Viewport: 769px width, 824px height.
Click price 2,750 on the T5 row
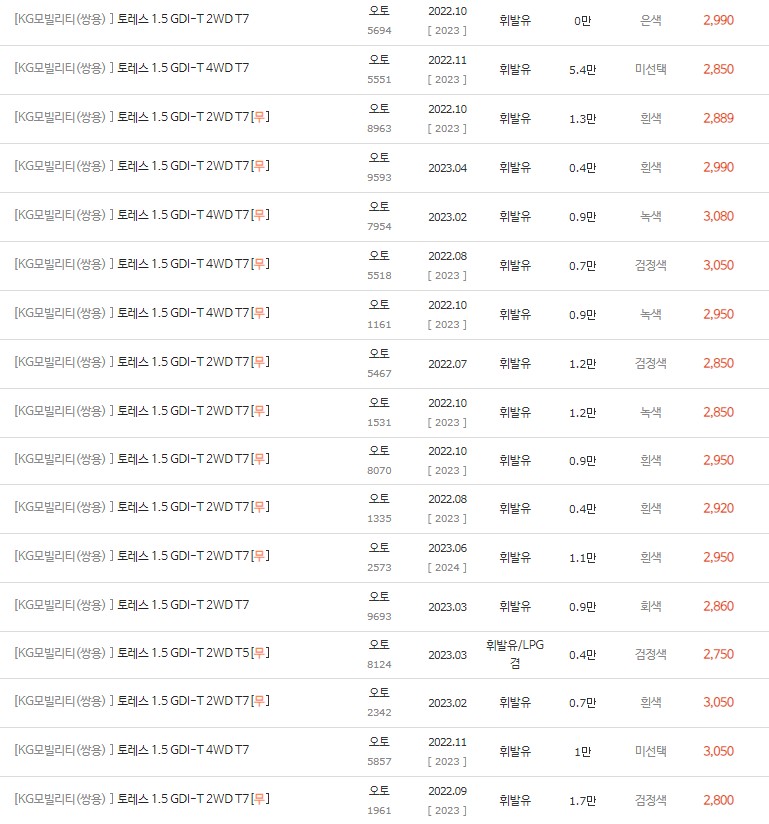[718, 654]
